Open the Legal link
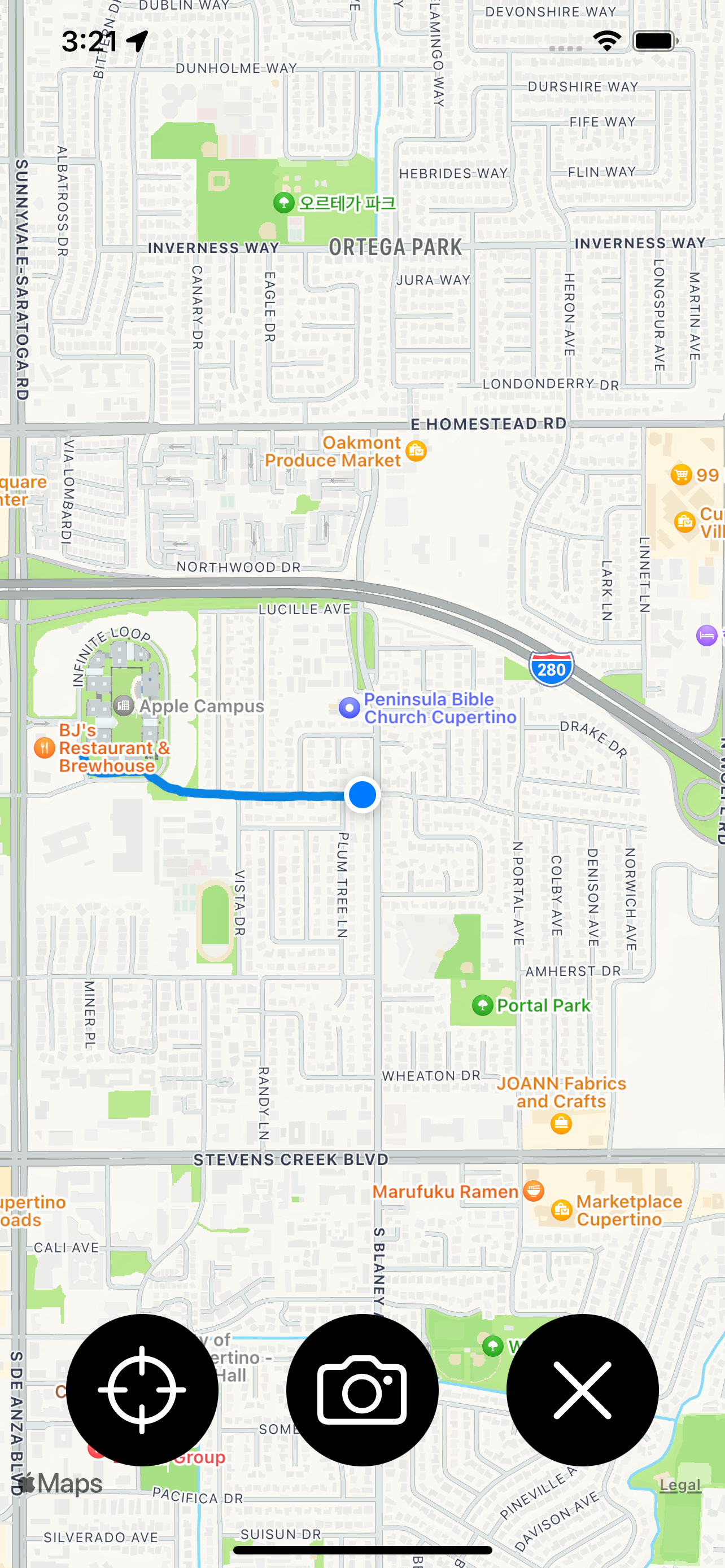This screenshot has width=725, height=1568. pyautogui.click(x=680, y=1484)
